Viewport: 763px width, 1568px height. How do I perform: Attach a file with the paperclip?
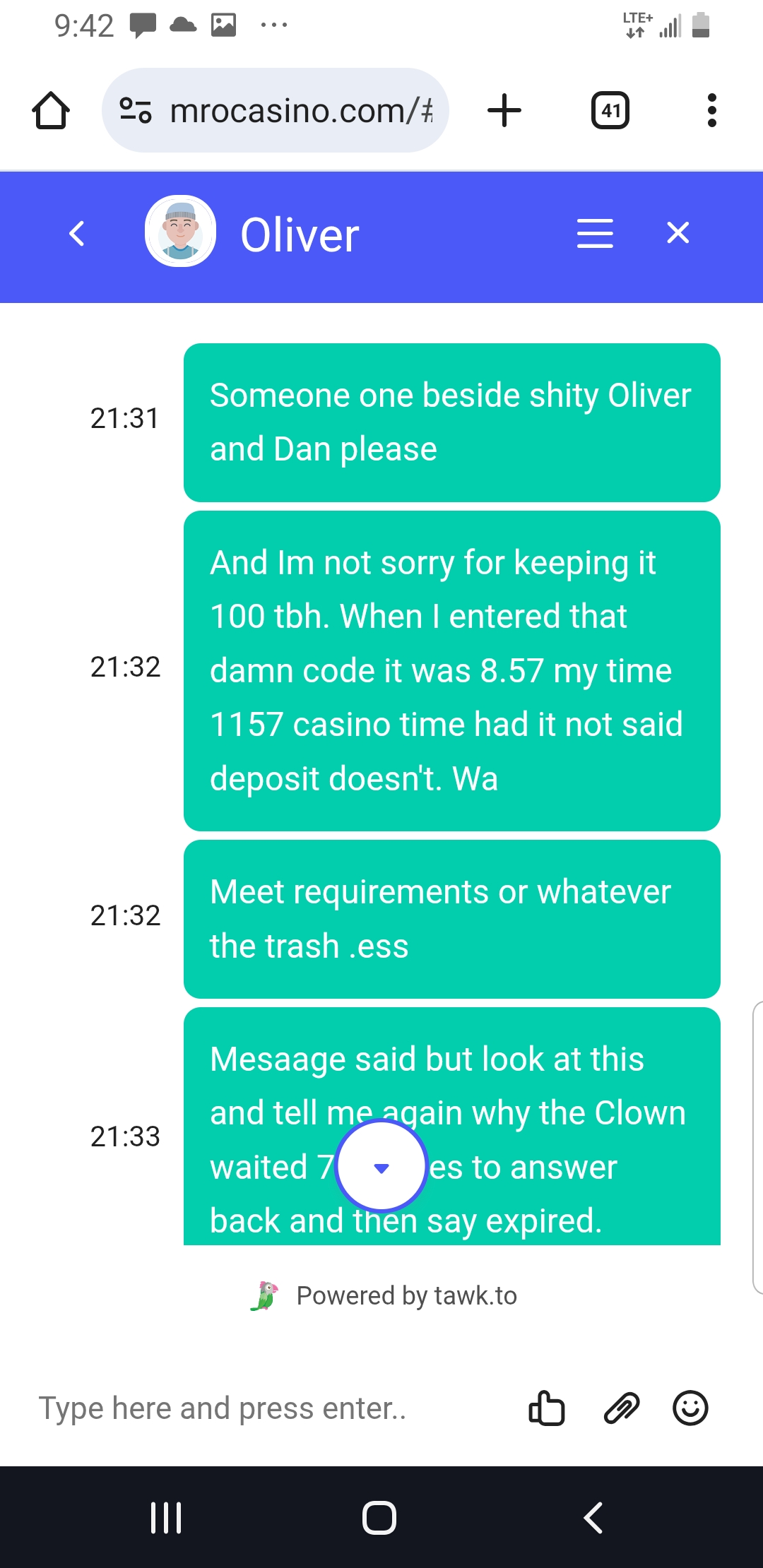tap(621, 1408)
